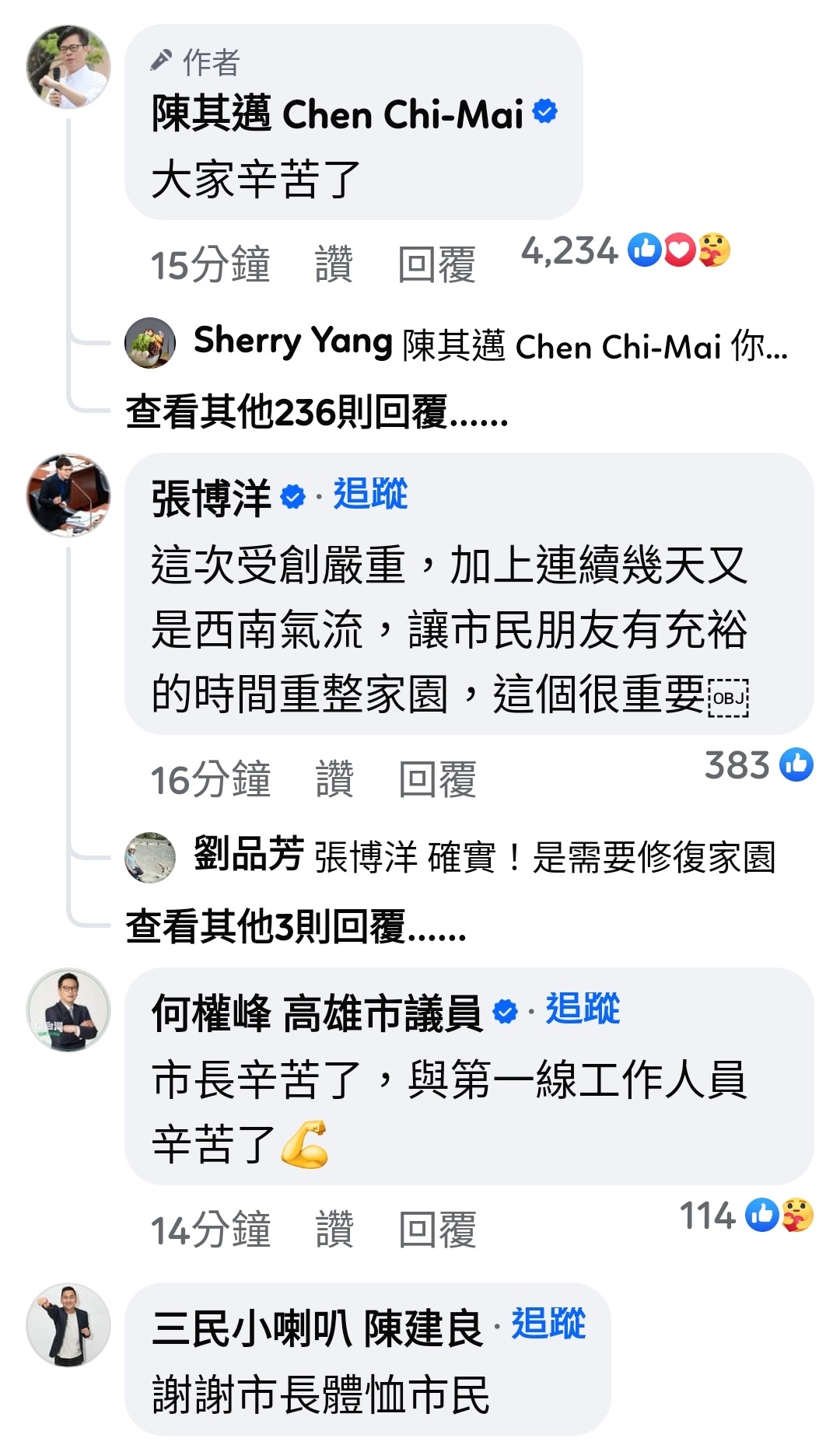Open 陳其邁 Chen Chi-Mai's profile picture

coord(68,67)
